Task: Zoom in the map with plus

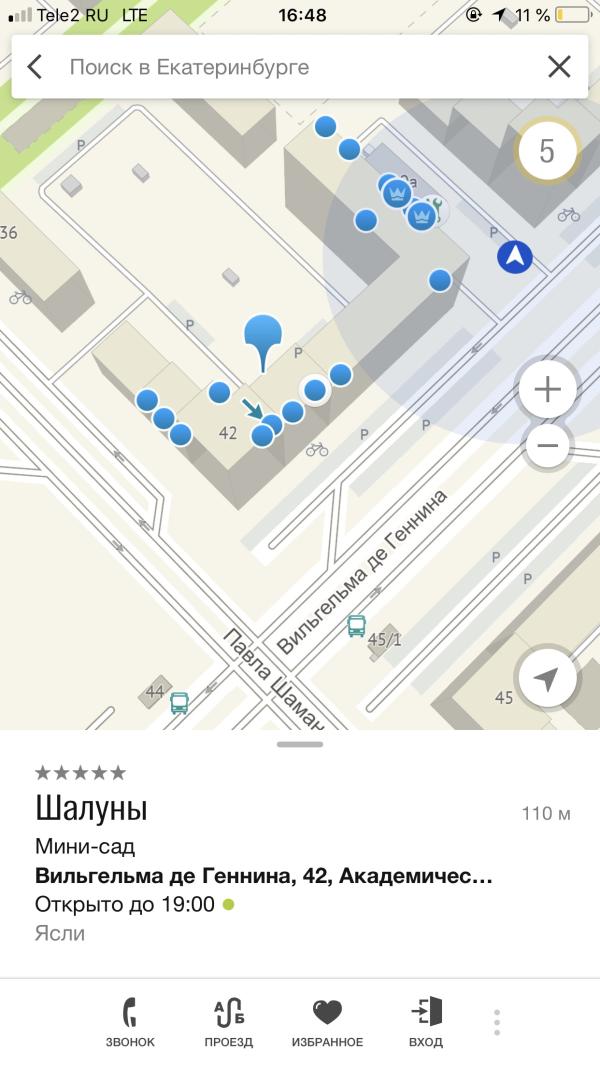Action: 547,390
